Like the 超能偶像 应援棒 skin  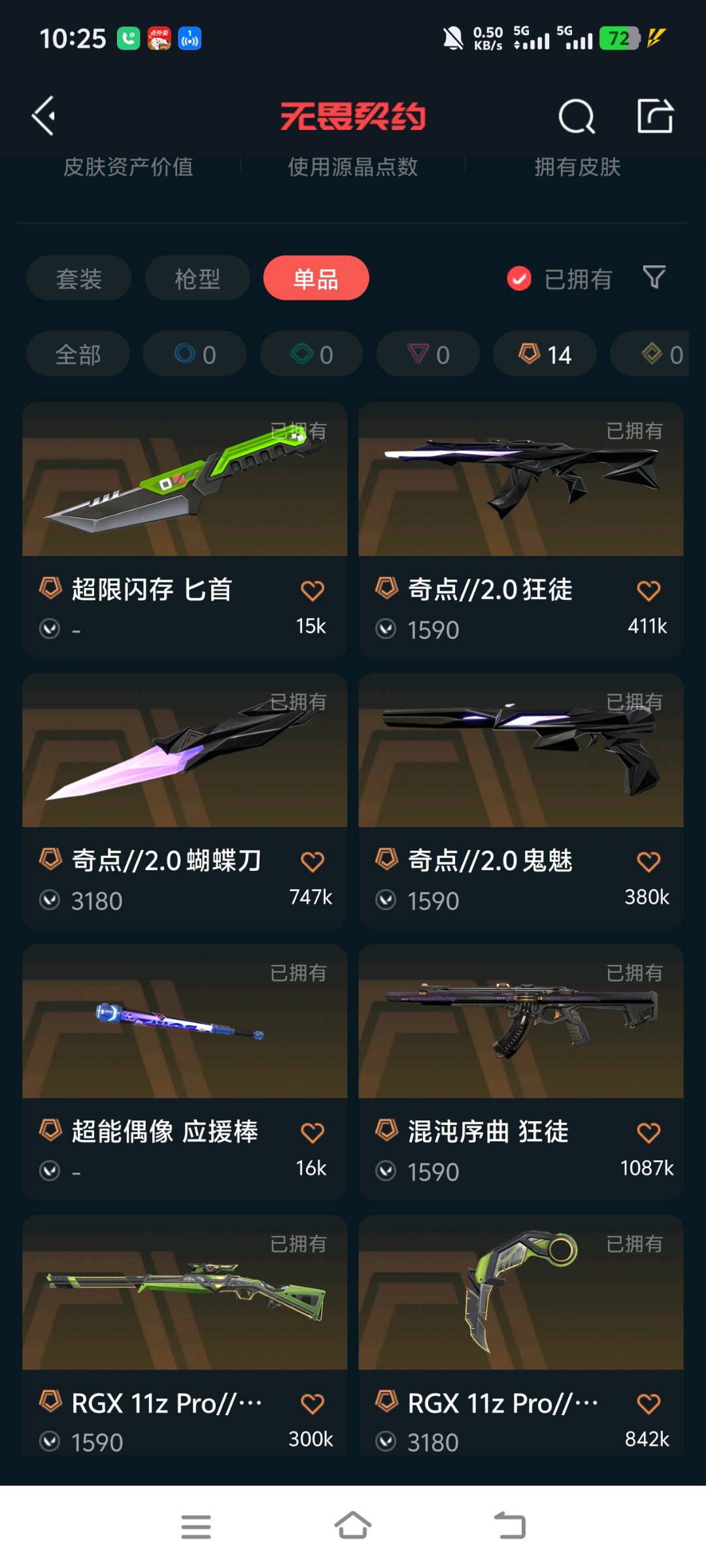pos(312,1132)
